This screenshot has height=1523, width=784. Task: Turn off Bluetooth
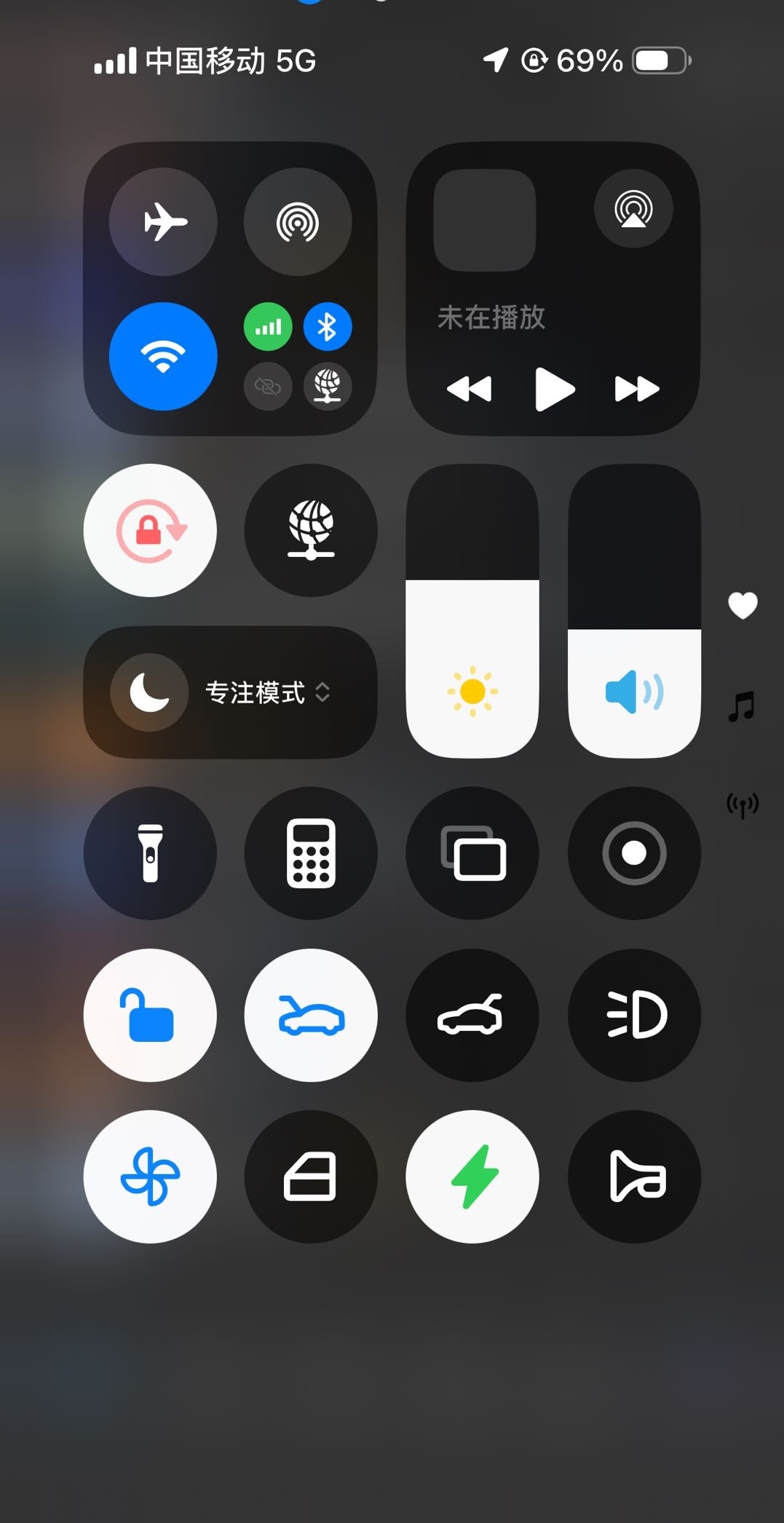328,327
